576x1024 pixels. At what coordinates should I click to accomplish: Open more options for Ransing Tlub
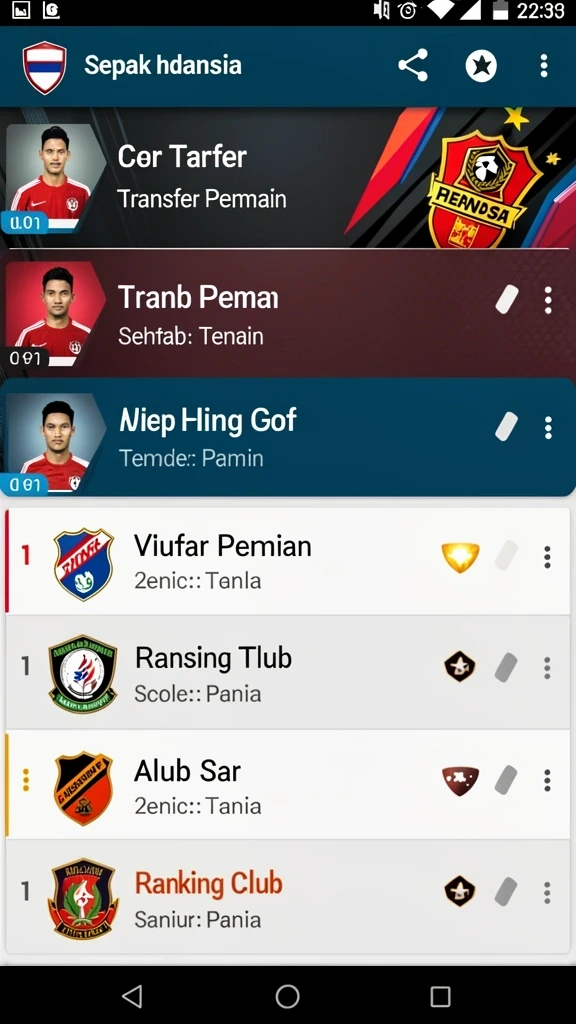coord(548,667)
